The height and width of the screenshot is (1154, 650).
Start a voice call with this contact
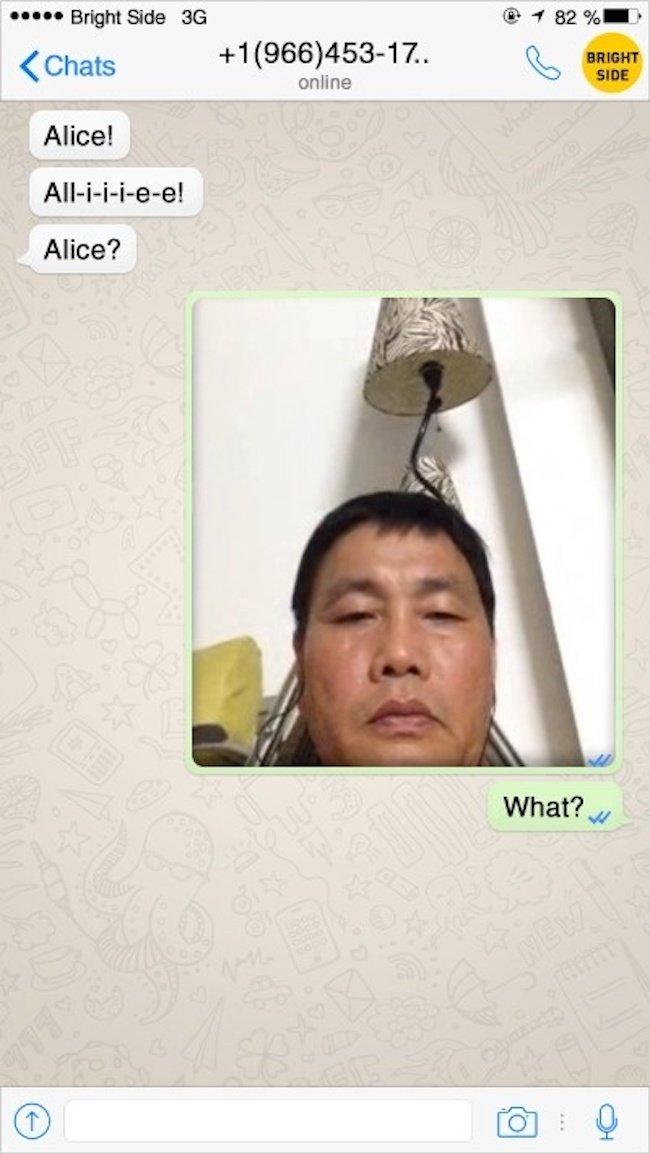(543, 64)
